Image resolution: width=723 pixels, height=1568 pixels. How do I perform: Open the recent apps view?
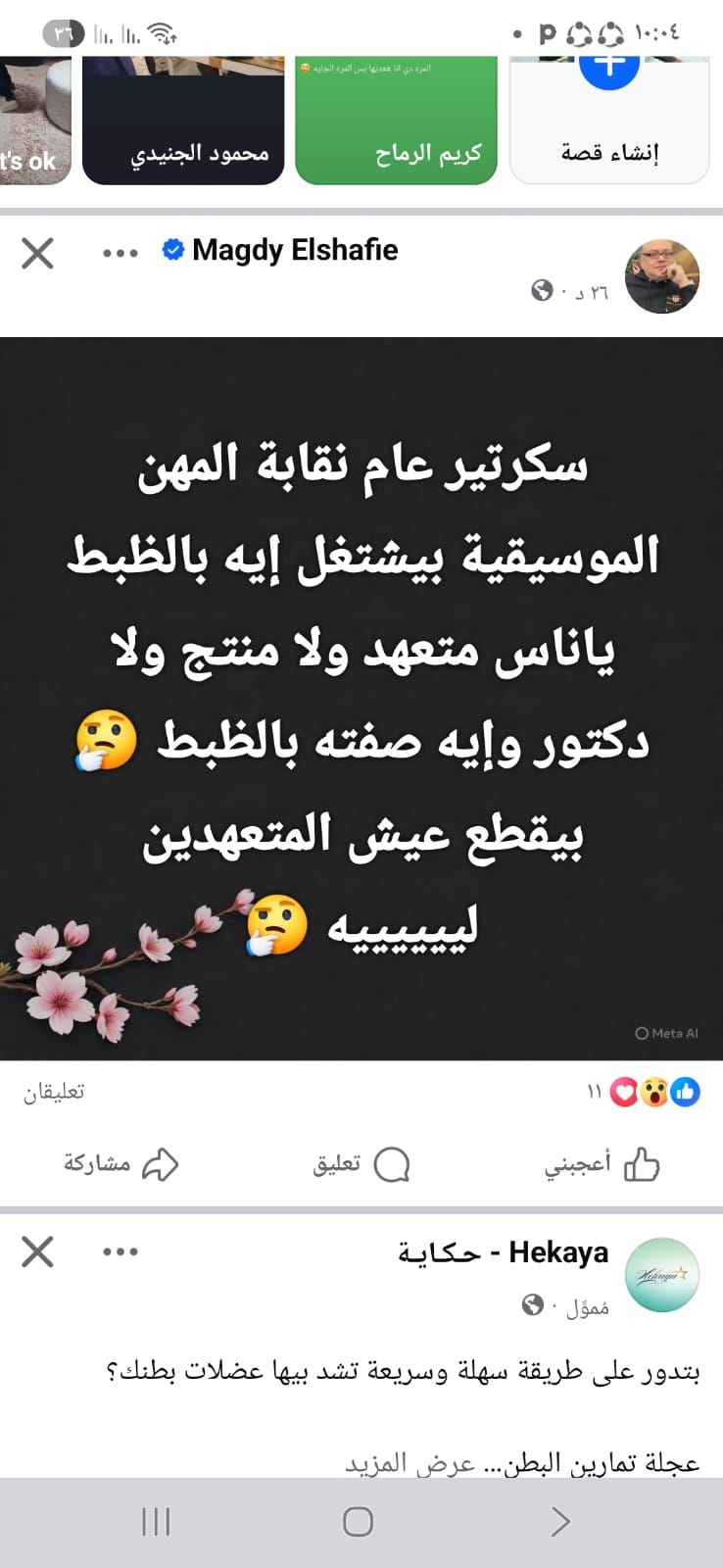156,1522
